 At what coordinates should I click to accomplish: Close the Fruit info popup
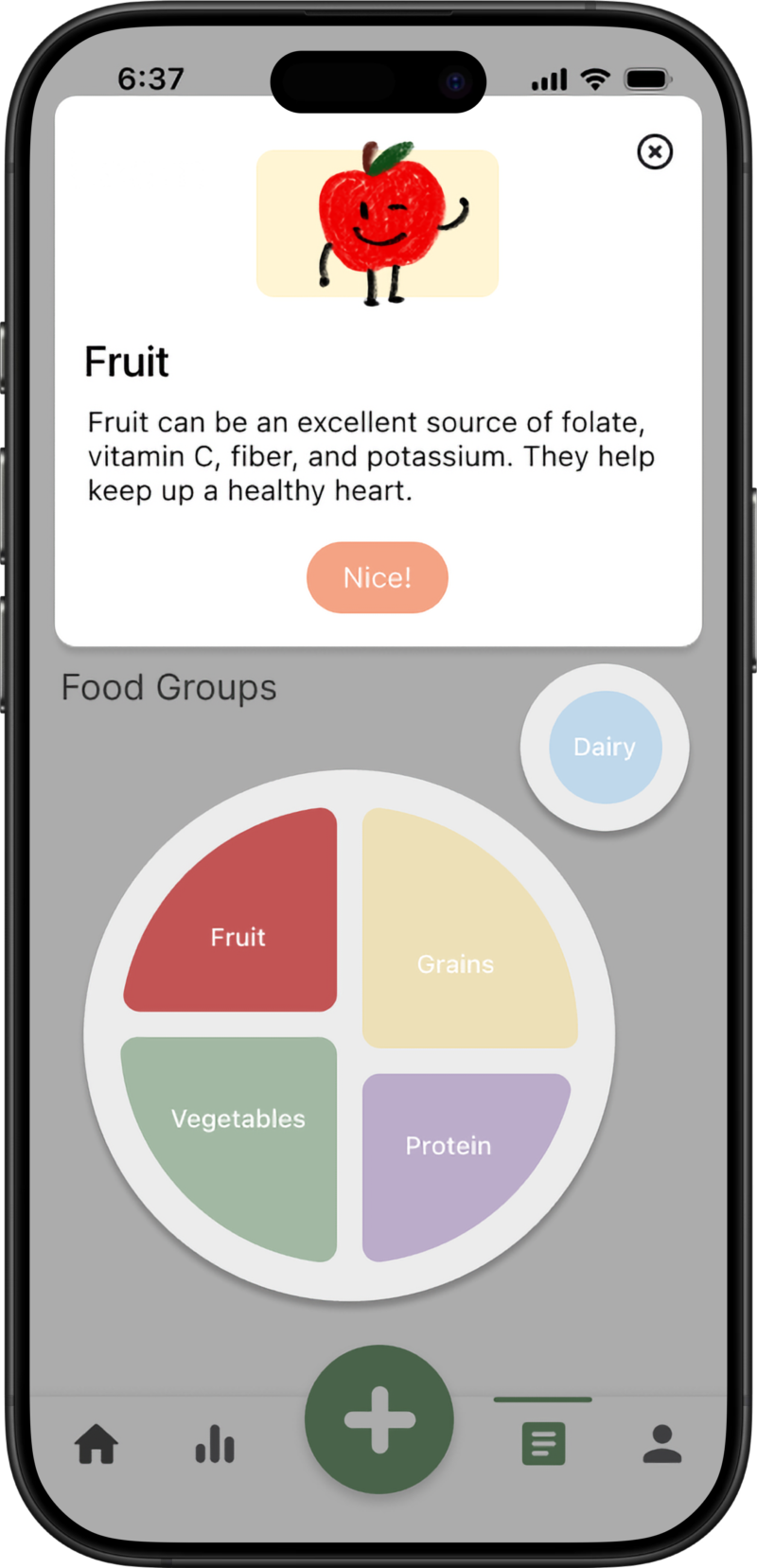click(x=655, y=151)
